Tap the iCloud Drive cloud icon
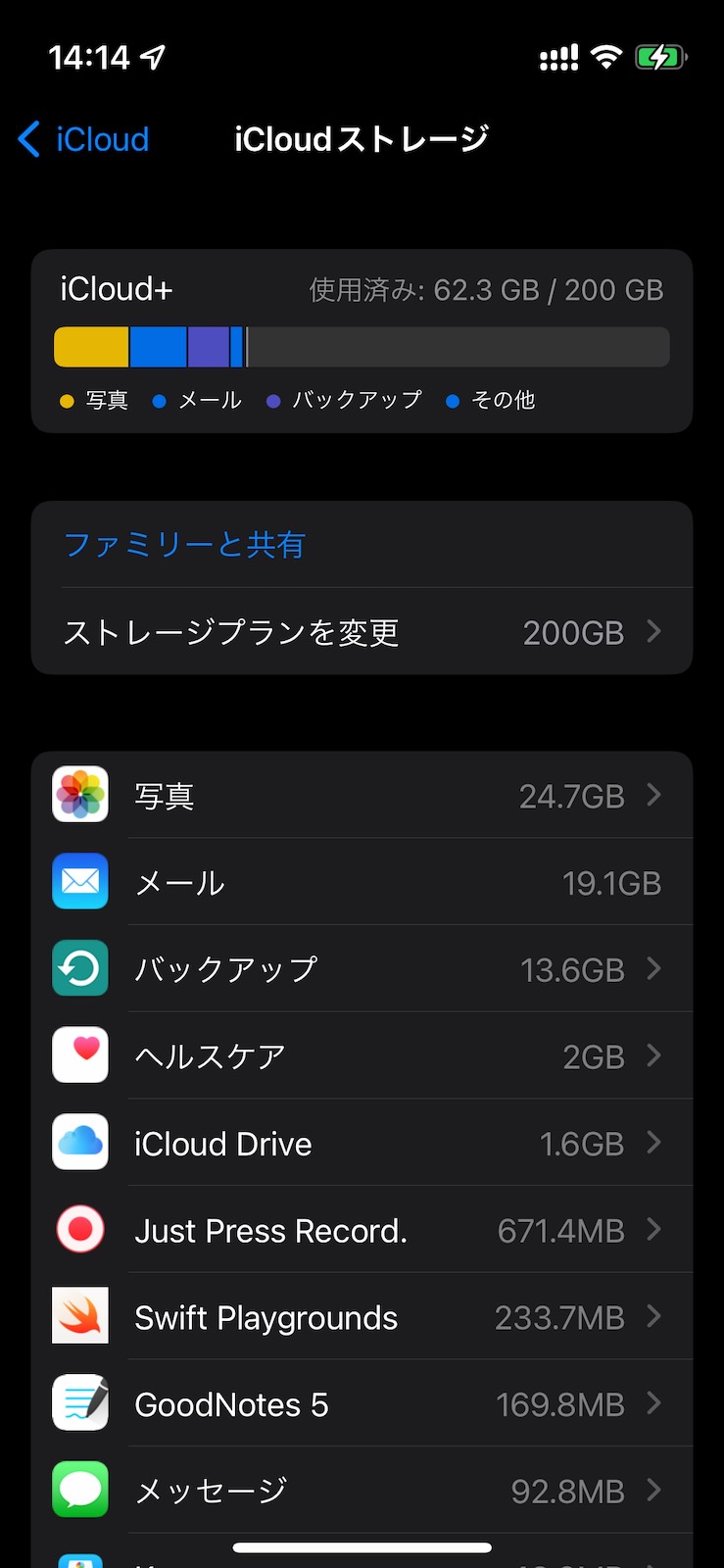The image size is (724, 1568). (x=79, y=1141)
